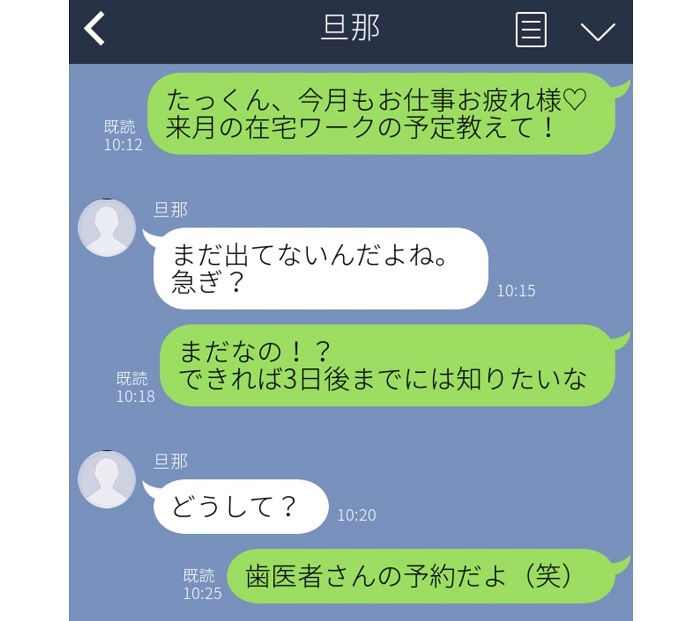Viewport: 700px width, 621px height.
Task: View 旦那's profile picture next to どうして？
Action: [x=107, y=480]
